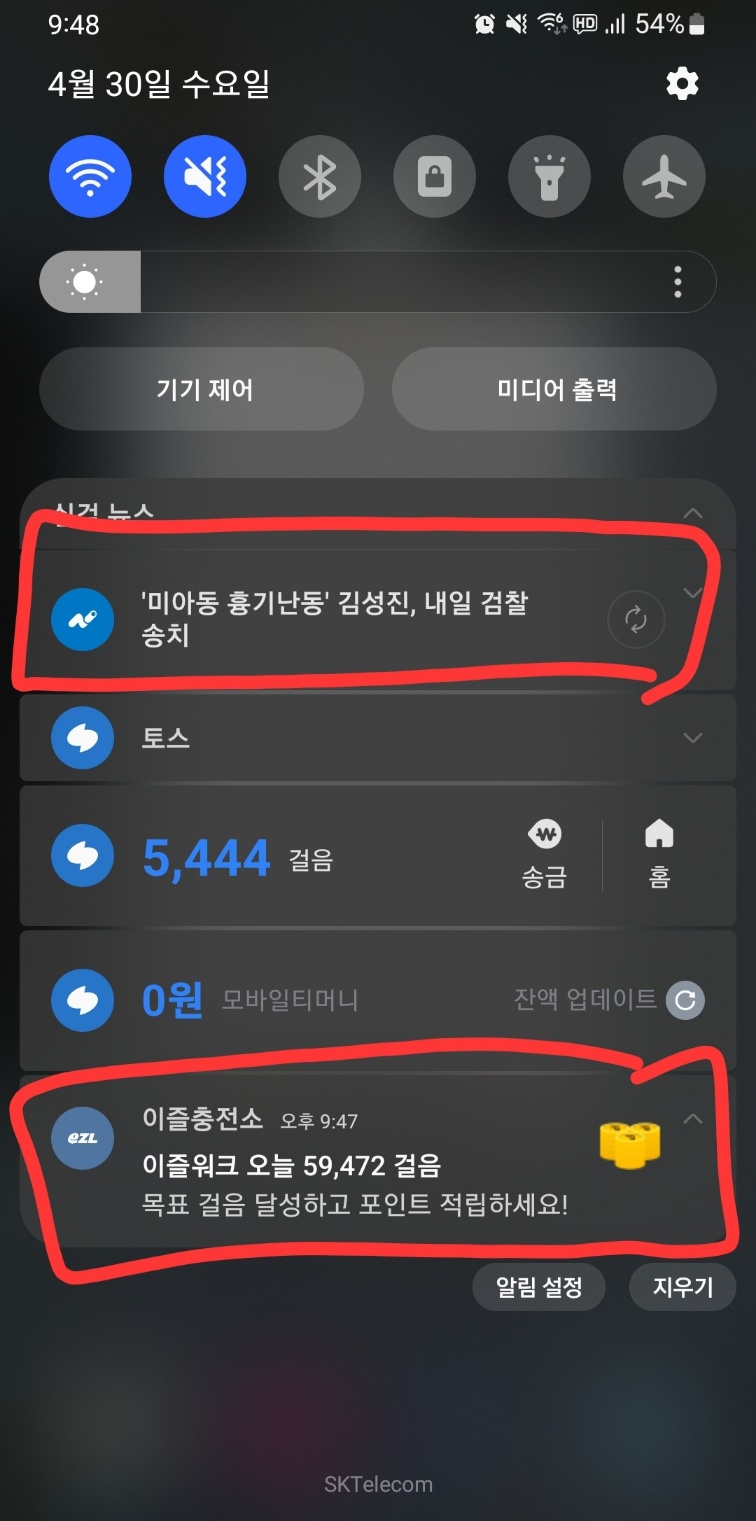This screenshot has height=1521, width=756.
Task: Open settings via the gear icon
Action: (x=682, y=84)
